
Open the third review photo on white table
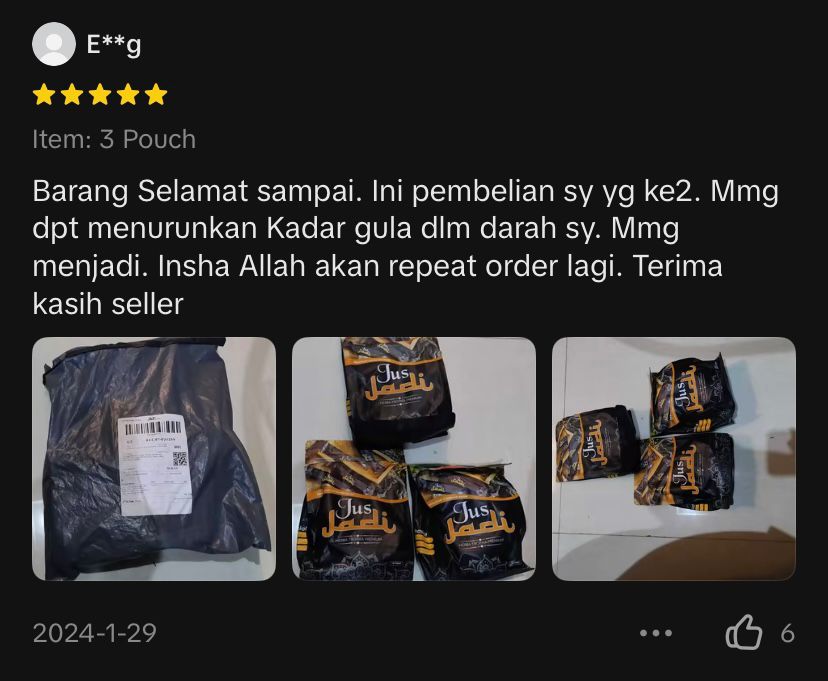click(673, 459)
